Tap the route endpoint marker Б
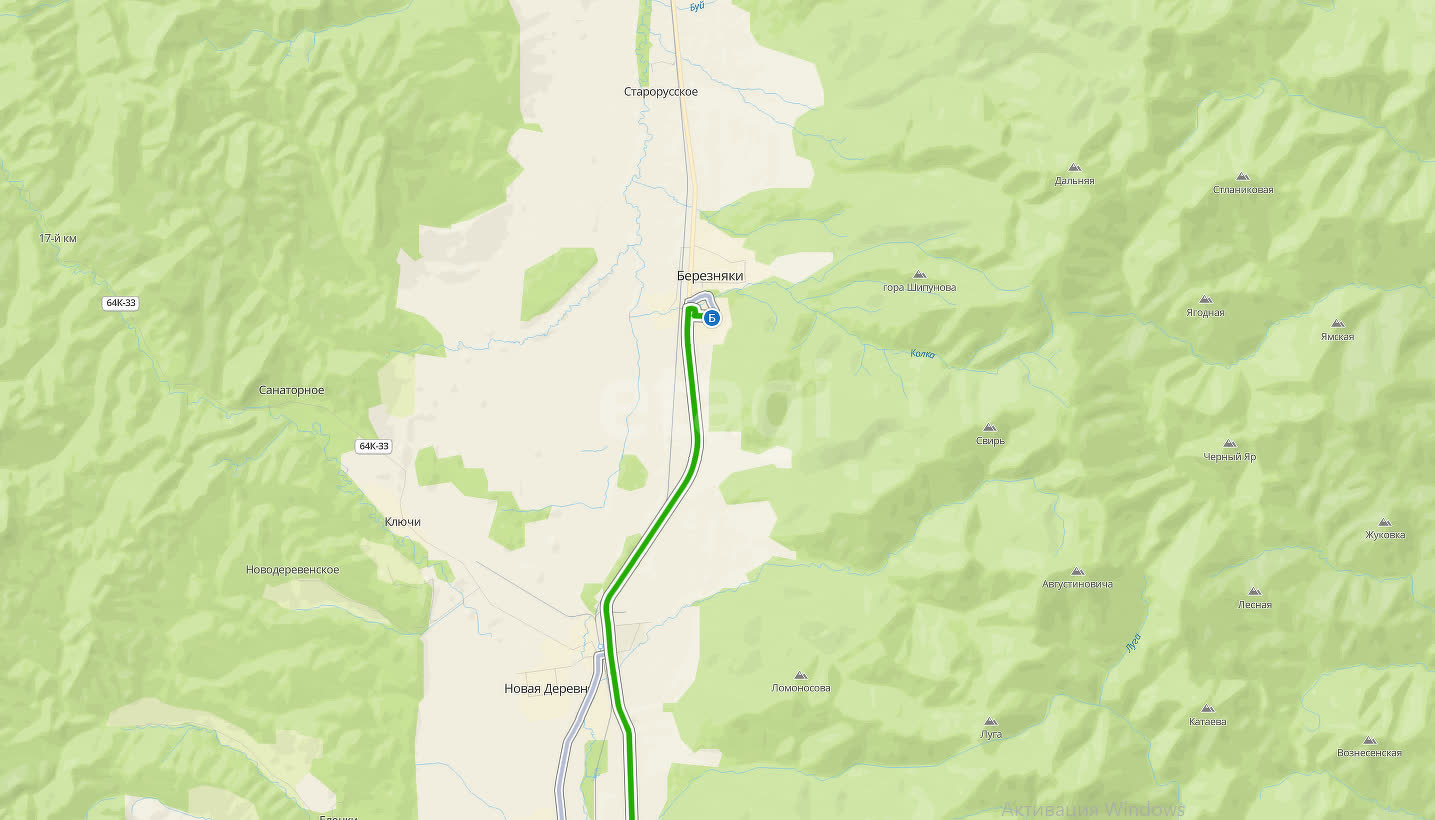Screen dimensions: 1435x820 click(711, 318)
